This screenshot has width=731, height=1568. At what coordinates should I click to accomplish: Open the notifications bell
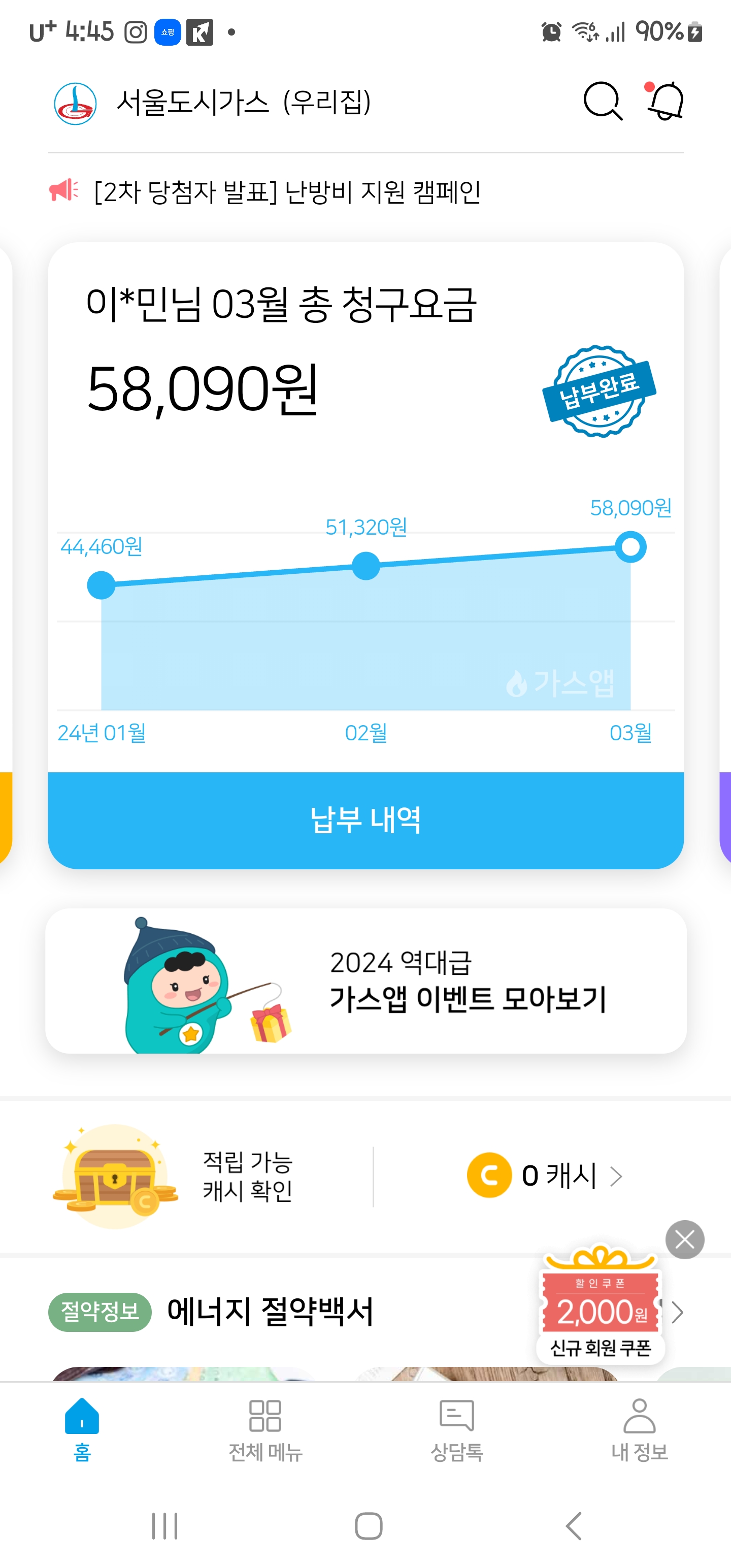click(666, 102)
